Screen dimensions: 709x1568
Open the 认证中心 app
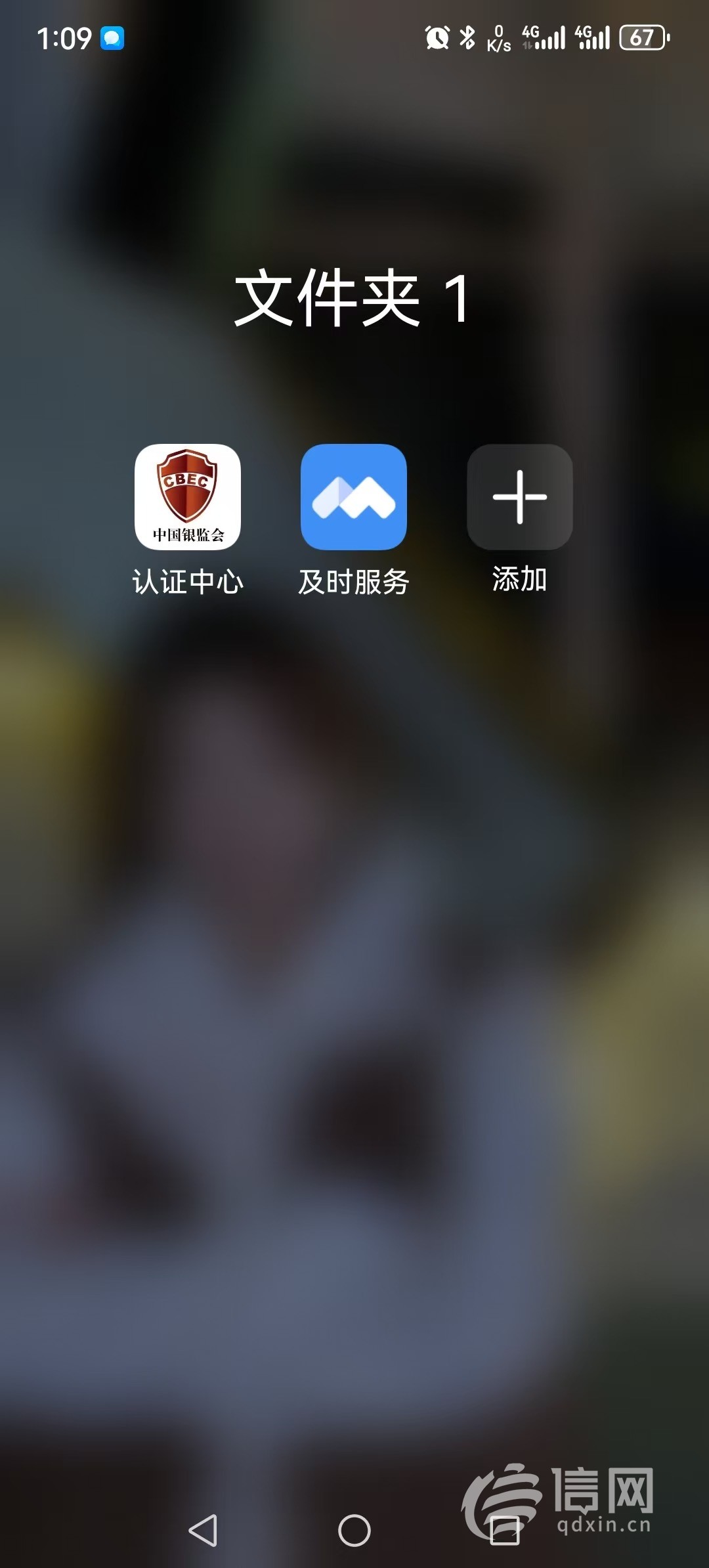pos(188,497)
